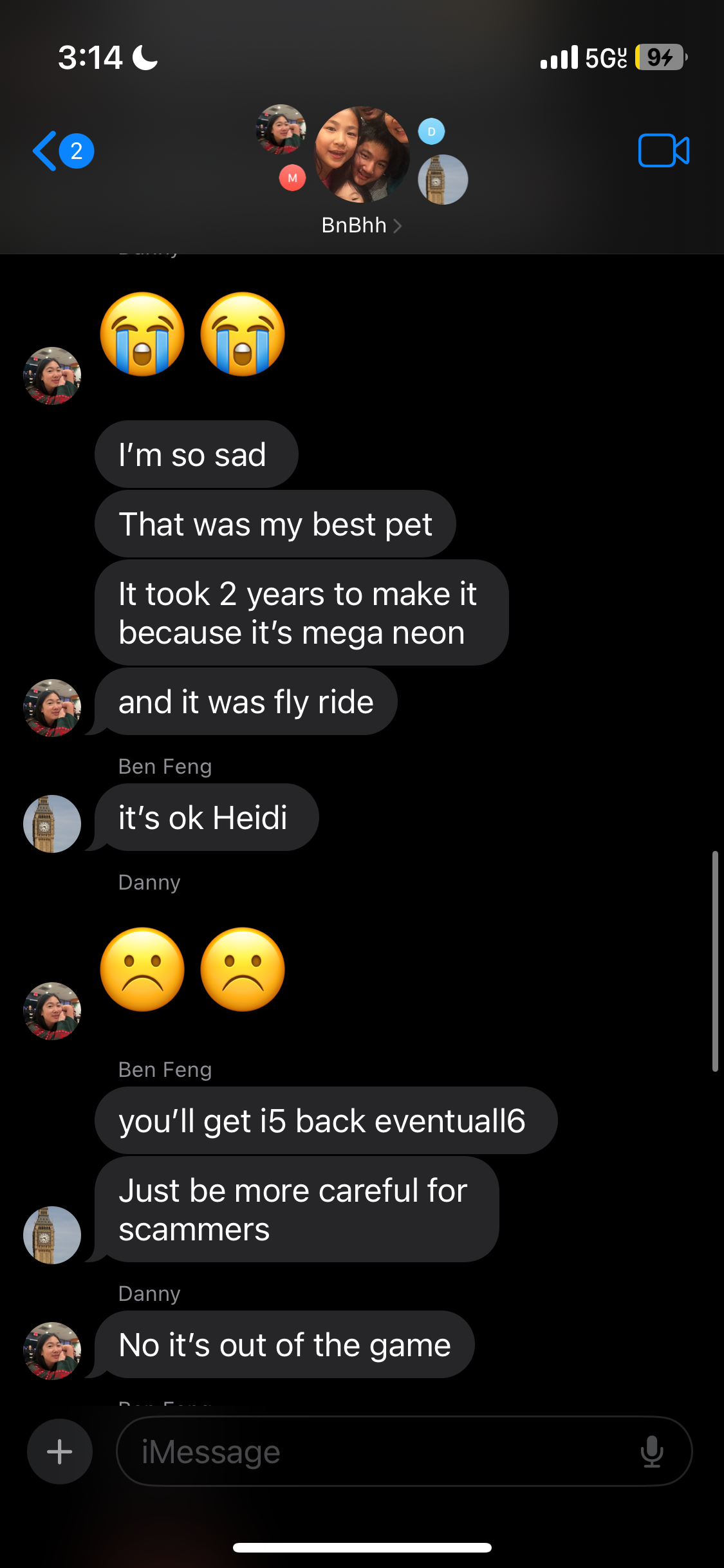Open the plus apps menu
Viewport: 724px width, 1568px height.
[x=60, y=1451]
